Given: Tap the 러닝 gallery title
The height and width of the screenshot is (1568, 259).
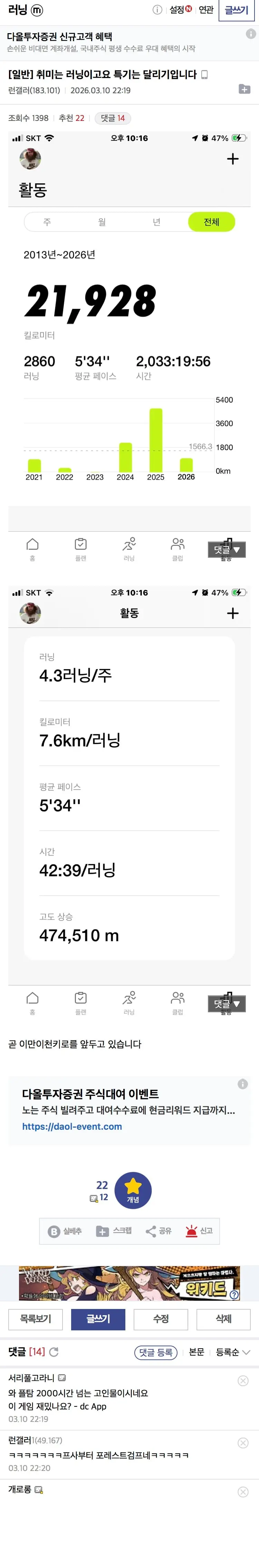Looking at the screenshot, I should 18,10.
